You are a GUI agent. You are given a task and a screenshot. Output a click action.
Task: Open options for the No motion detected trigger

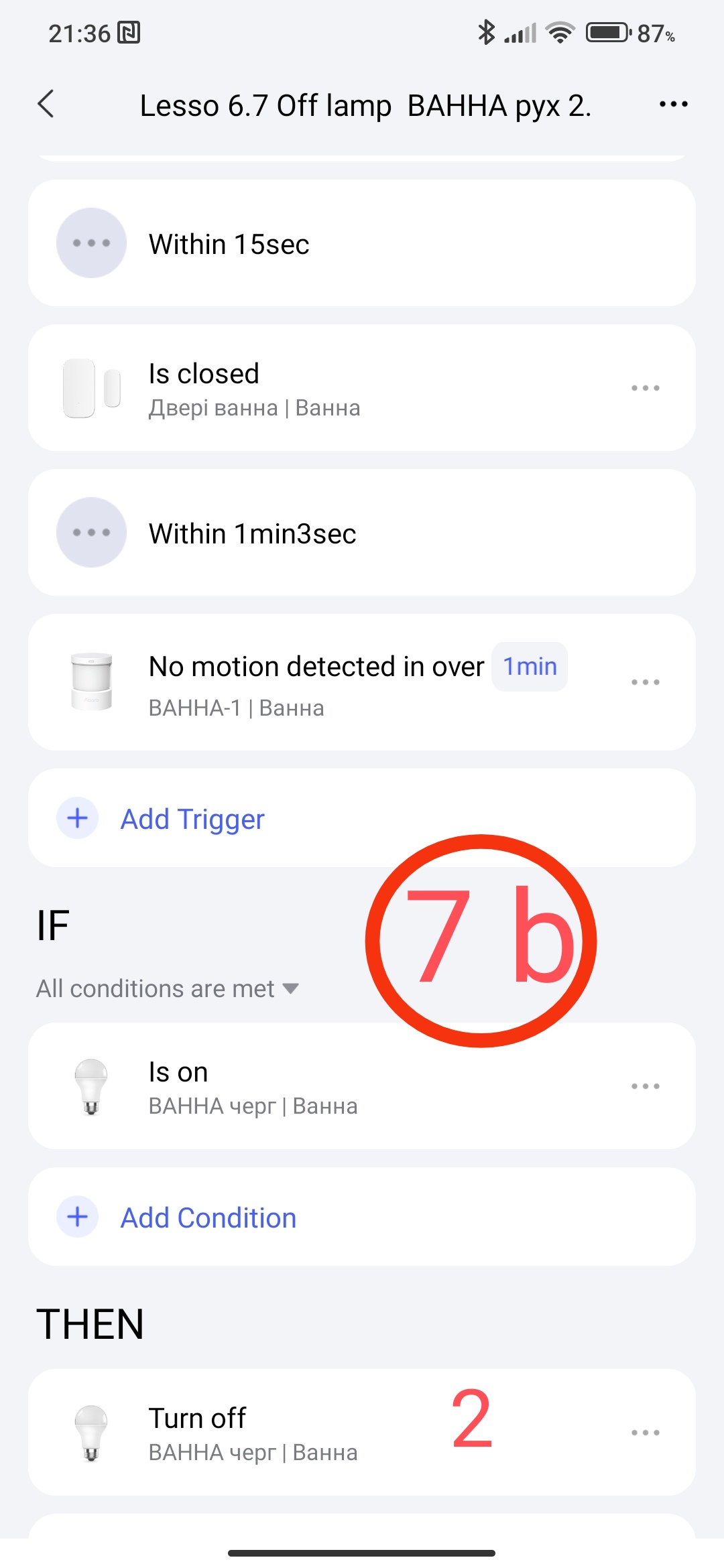645,682
